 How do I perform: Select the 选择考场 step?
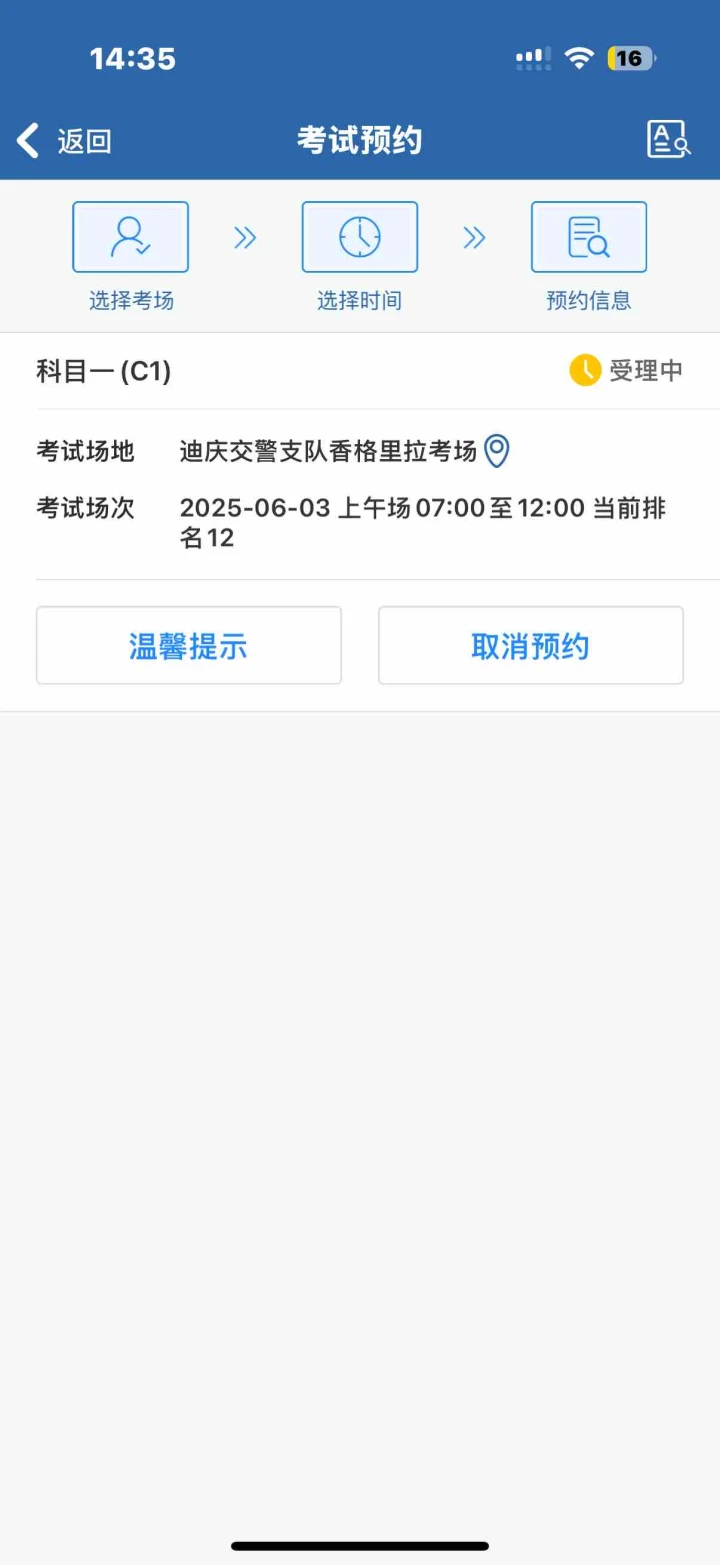click(131, 256)
